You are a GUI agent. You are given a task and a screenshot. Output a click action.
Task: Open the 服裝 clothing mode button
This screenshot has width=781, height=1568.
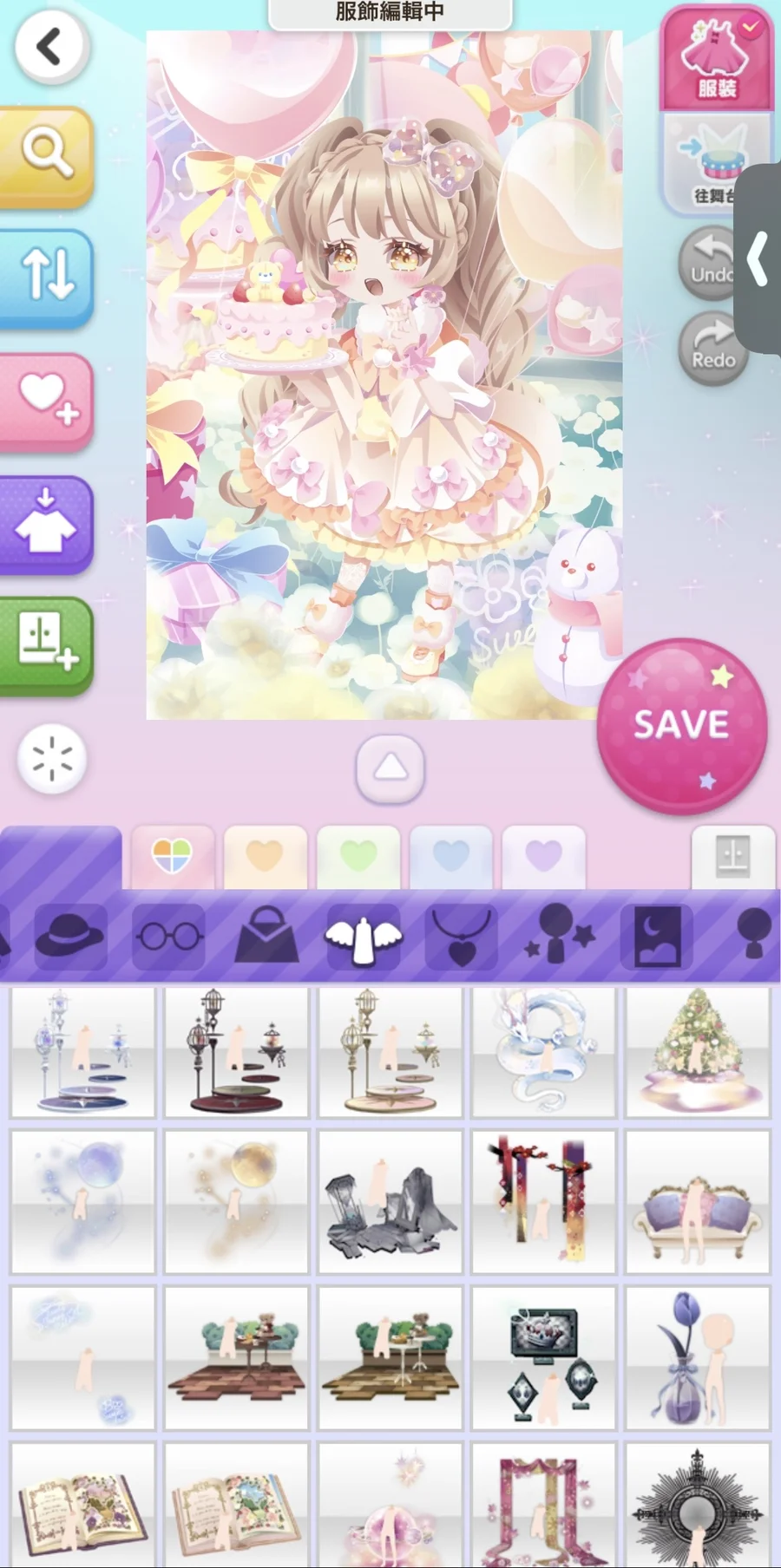tap(717, 59)
